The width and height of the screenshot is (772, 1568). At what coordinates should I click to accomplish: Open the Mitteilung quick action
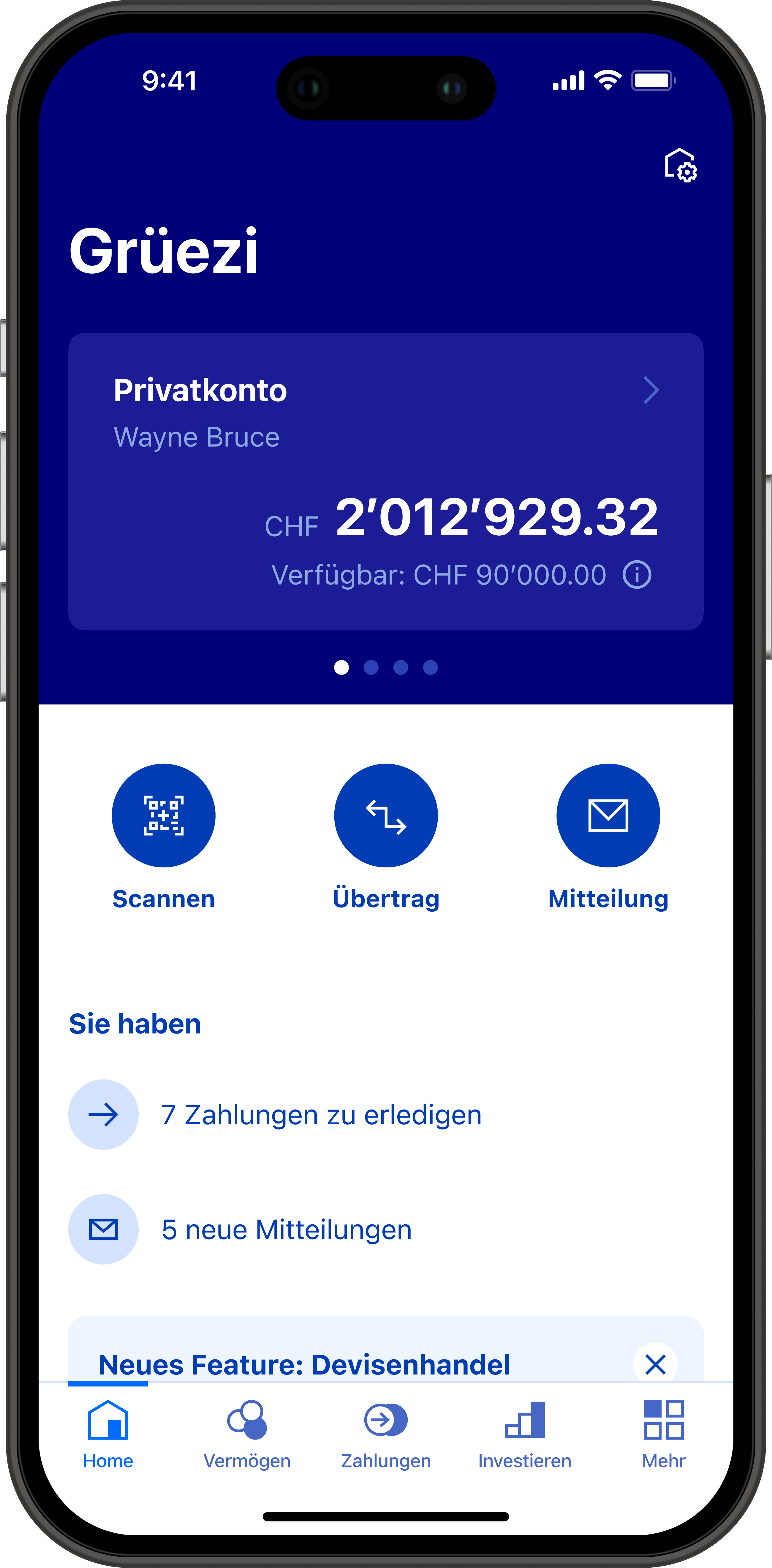coord(608,816)
